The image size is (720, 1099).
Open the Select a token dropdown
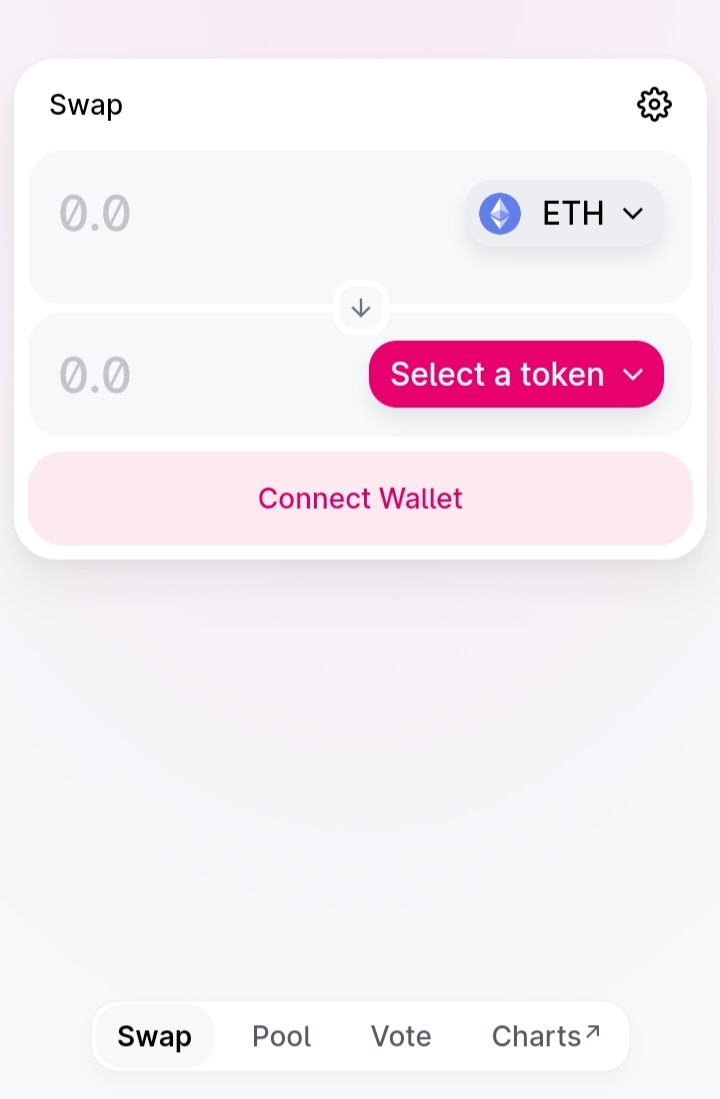(516, 374)
